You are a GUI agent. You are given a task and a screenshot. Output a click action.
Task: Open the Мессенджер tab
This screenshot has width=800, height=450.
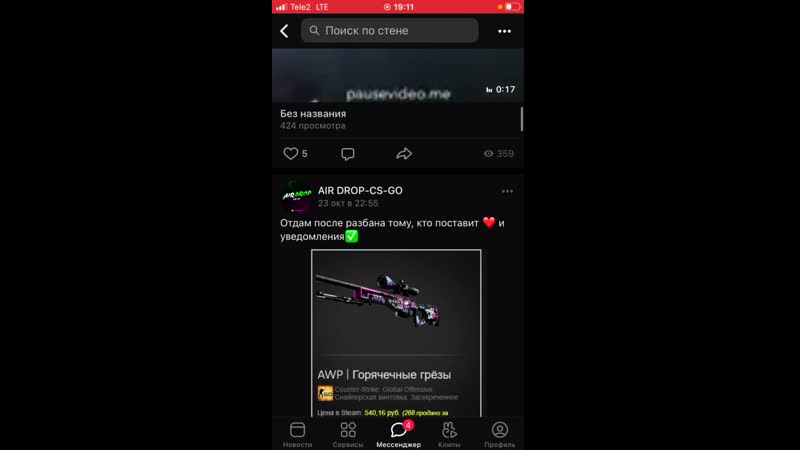[x=398, y=434]
